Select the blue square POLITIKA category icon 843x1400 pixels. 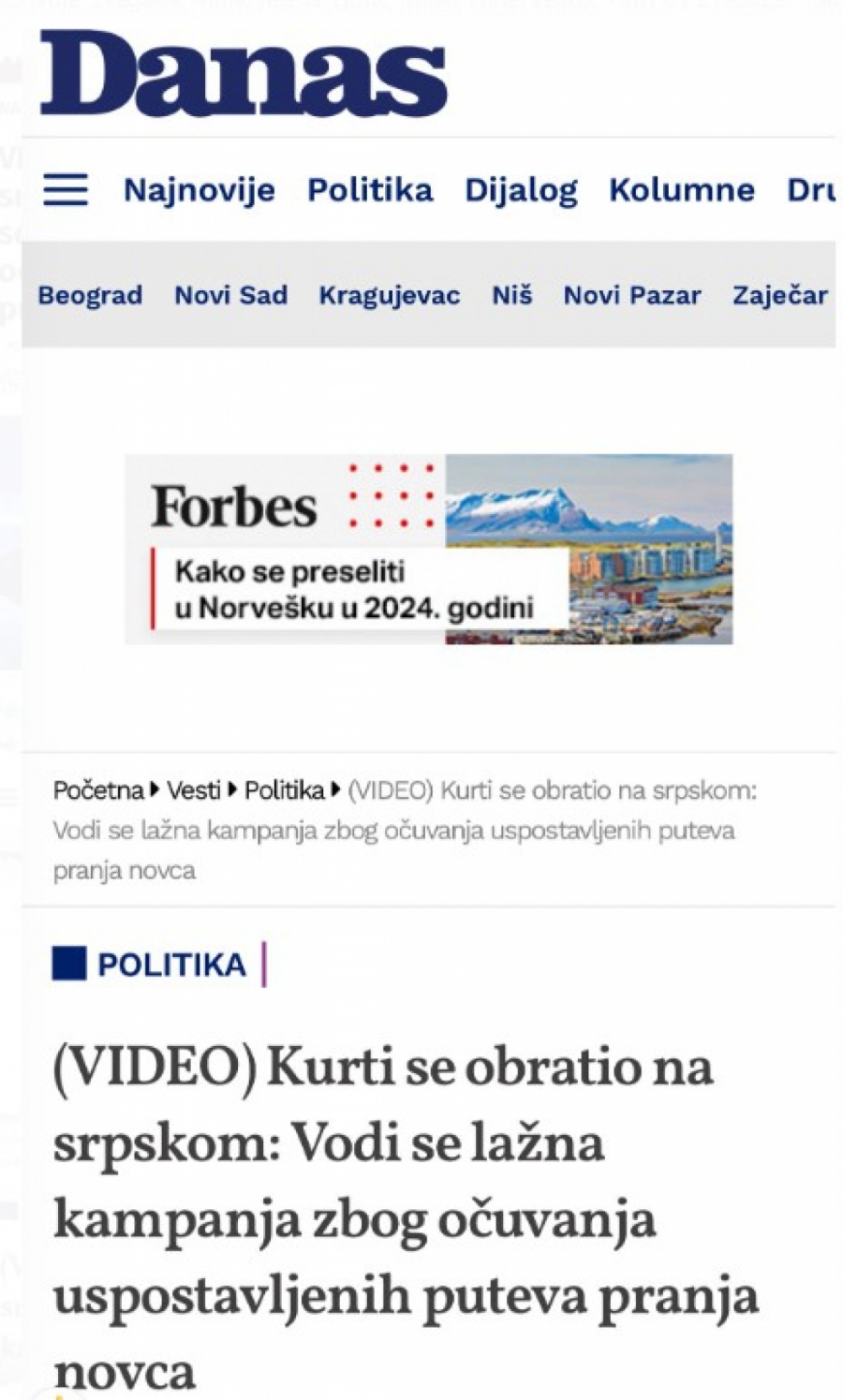point(70,963)
